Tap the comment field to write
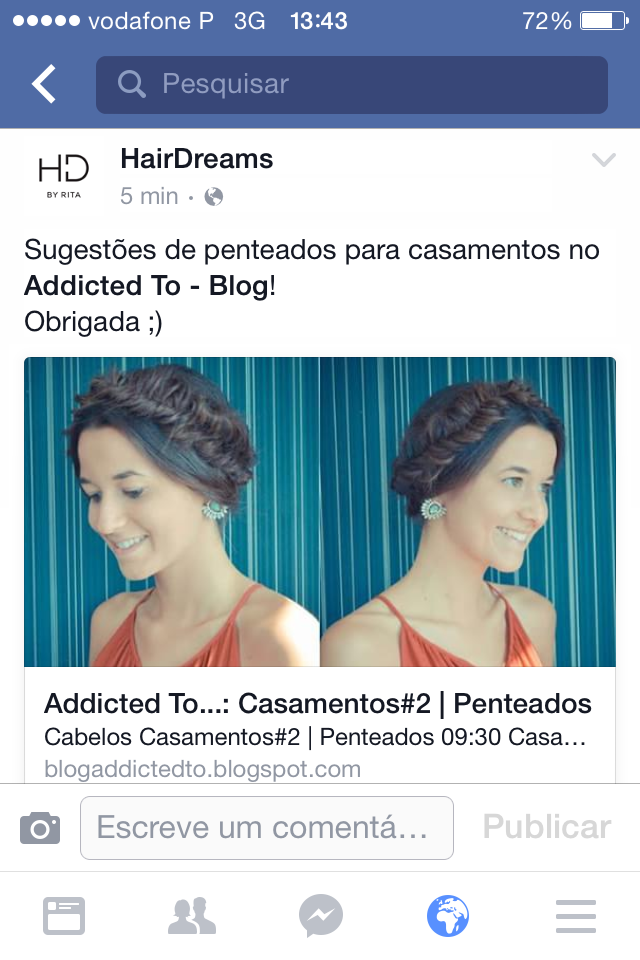 point(266,828)
